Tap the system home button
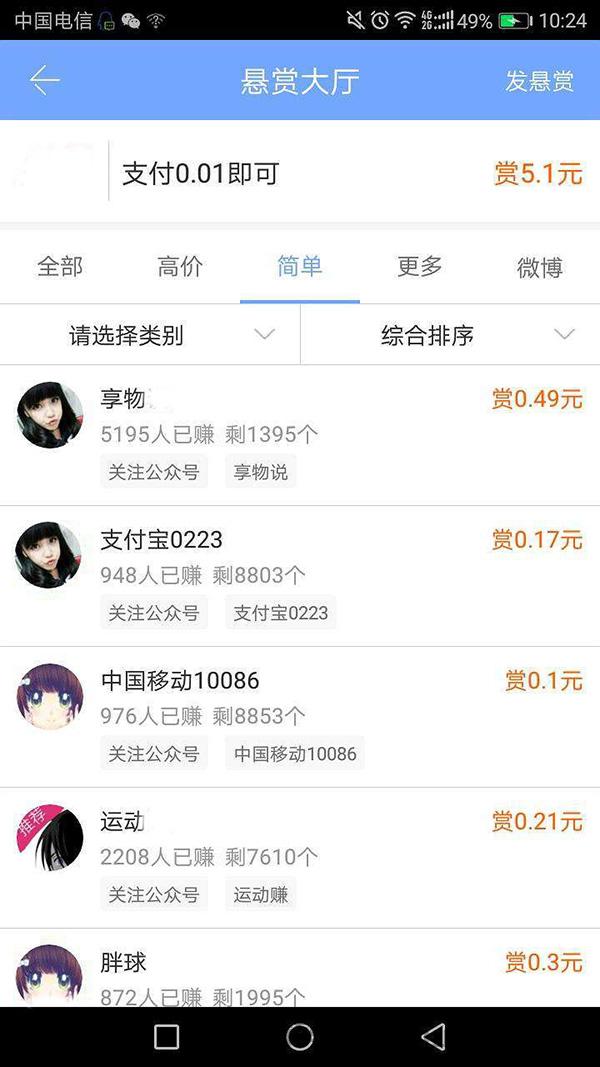 pos(300,1037)
